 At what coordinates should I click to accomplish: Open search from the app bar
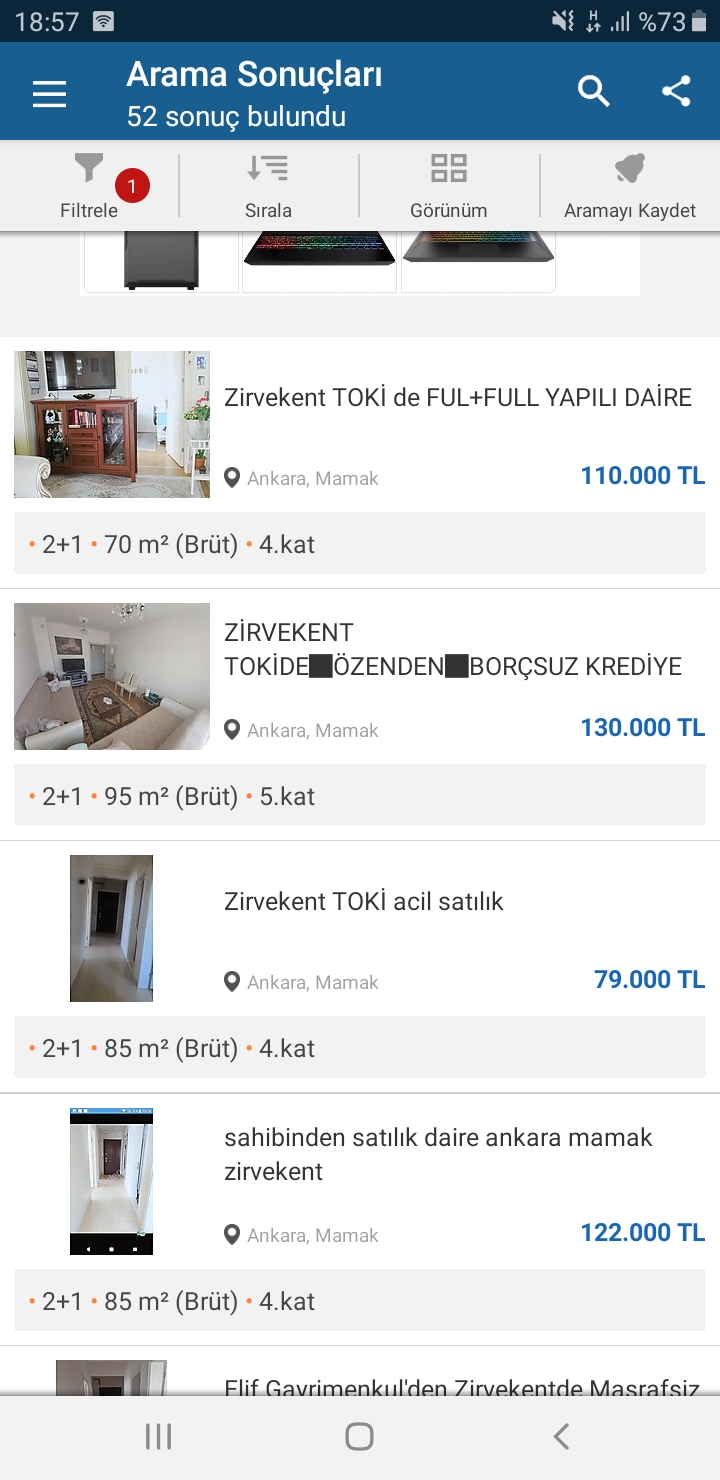[x=594, y=92]
